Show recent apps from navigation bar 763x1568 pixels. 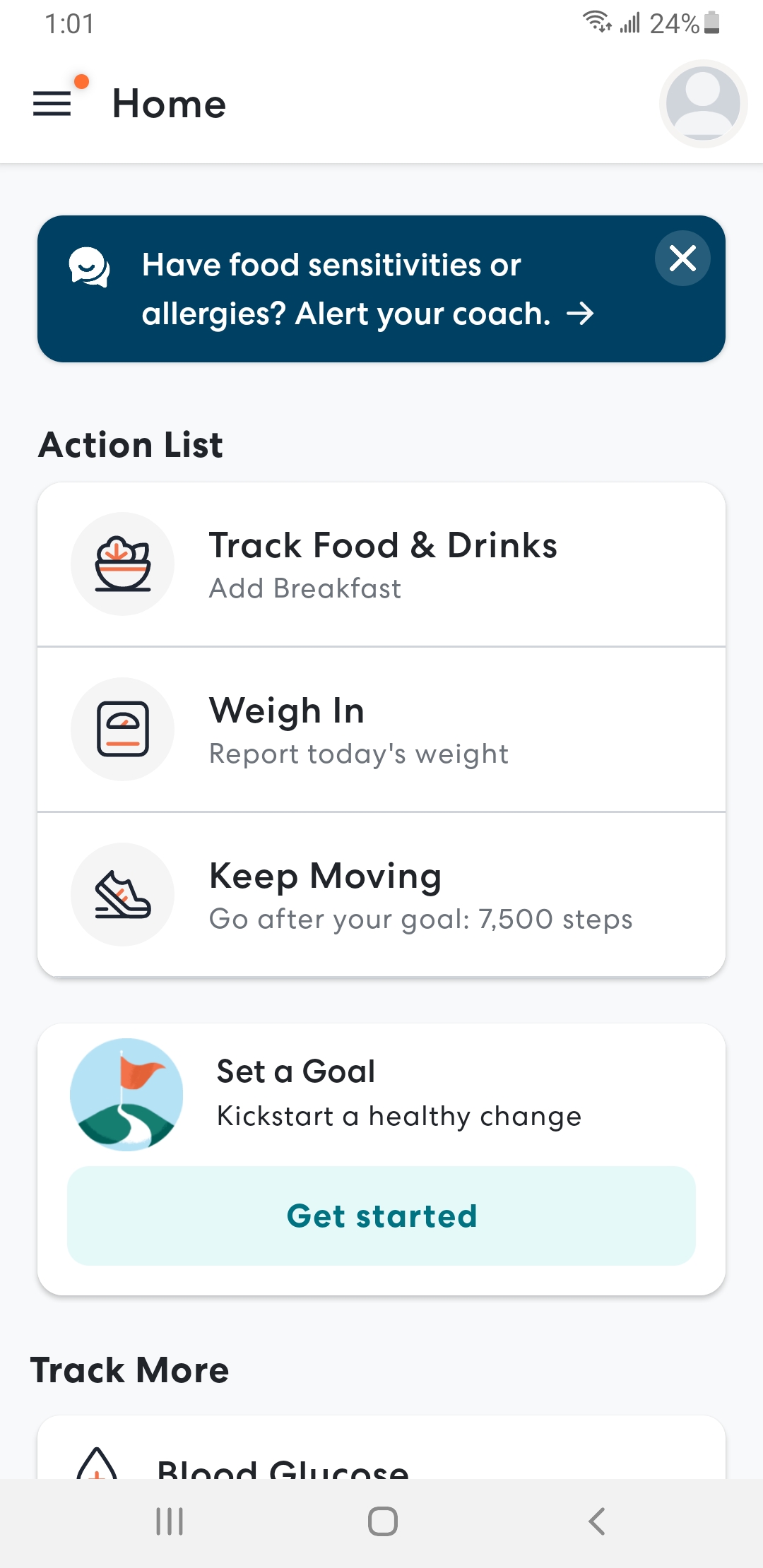click(x=170, y=1521)
